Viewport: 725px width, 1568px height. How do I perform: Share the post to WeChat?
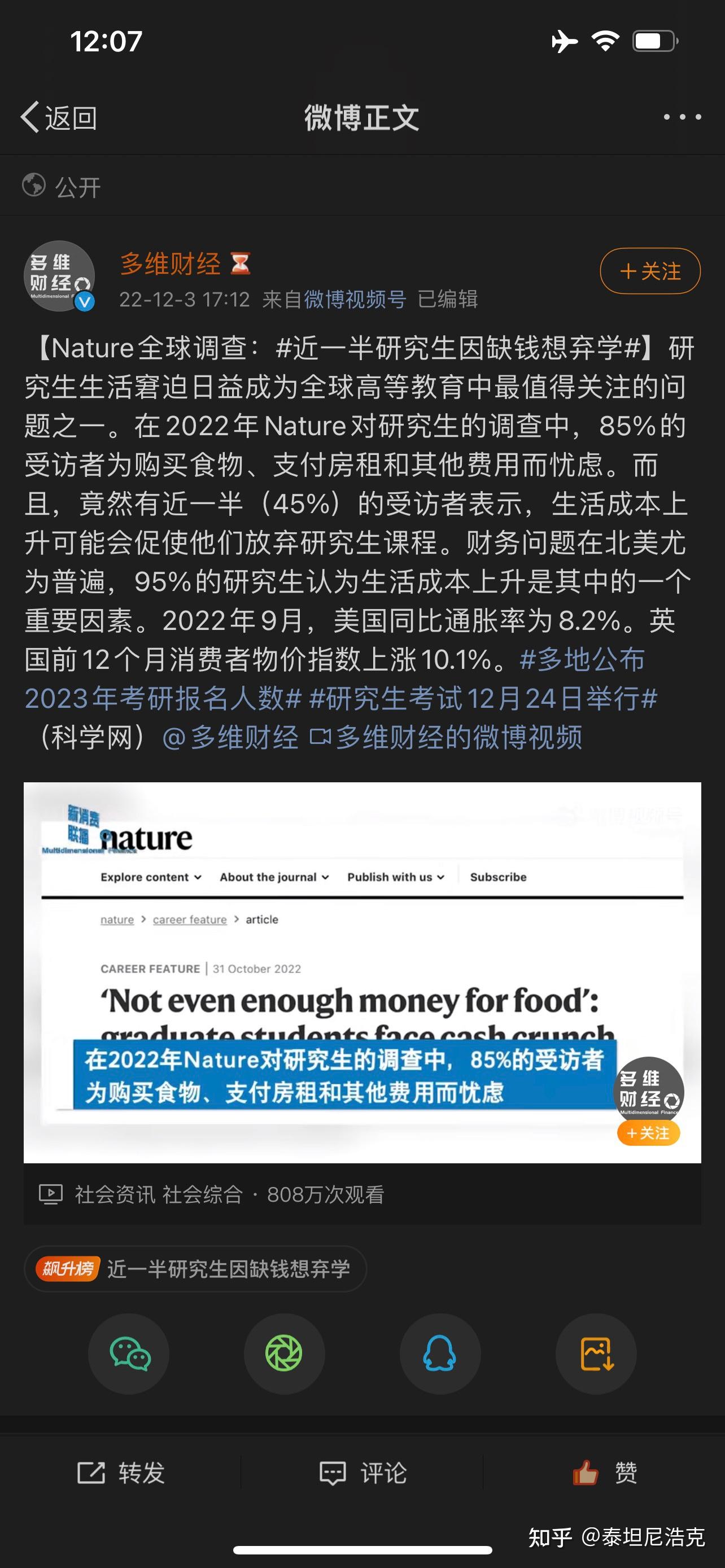click(129, 1354)
